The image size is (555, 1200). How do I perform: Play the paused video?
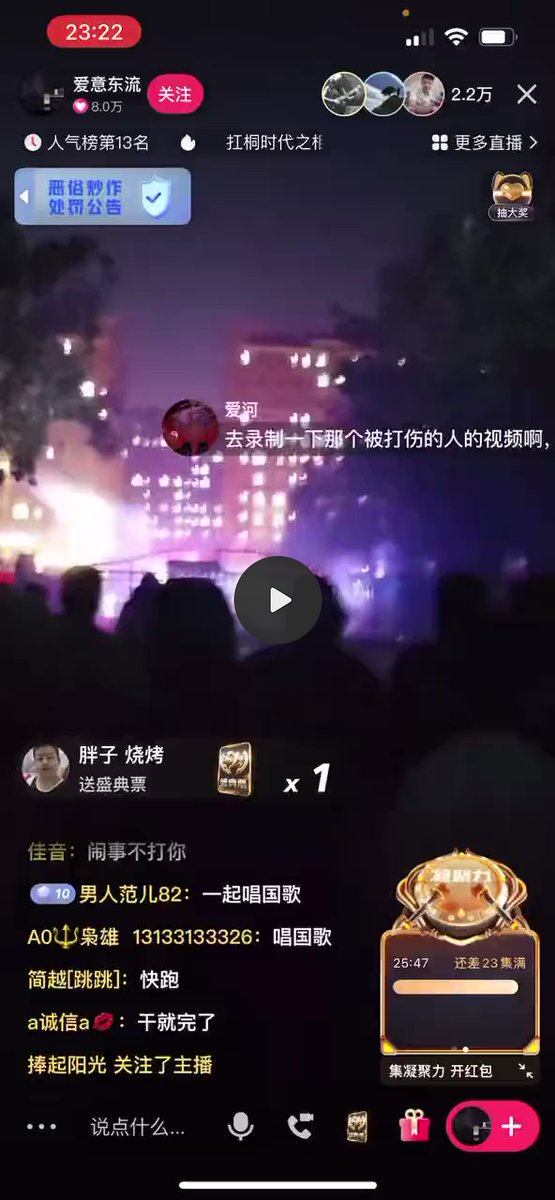[x=278, y=600]
